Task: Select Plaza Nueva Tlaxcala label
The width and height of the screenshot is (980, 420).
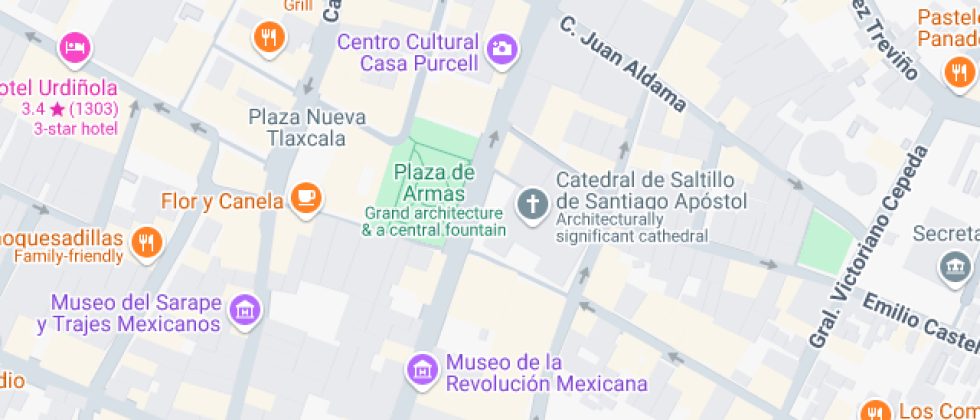Action: click(x=307, y=127)
